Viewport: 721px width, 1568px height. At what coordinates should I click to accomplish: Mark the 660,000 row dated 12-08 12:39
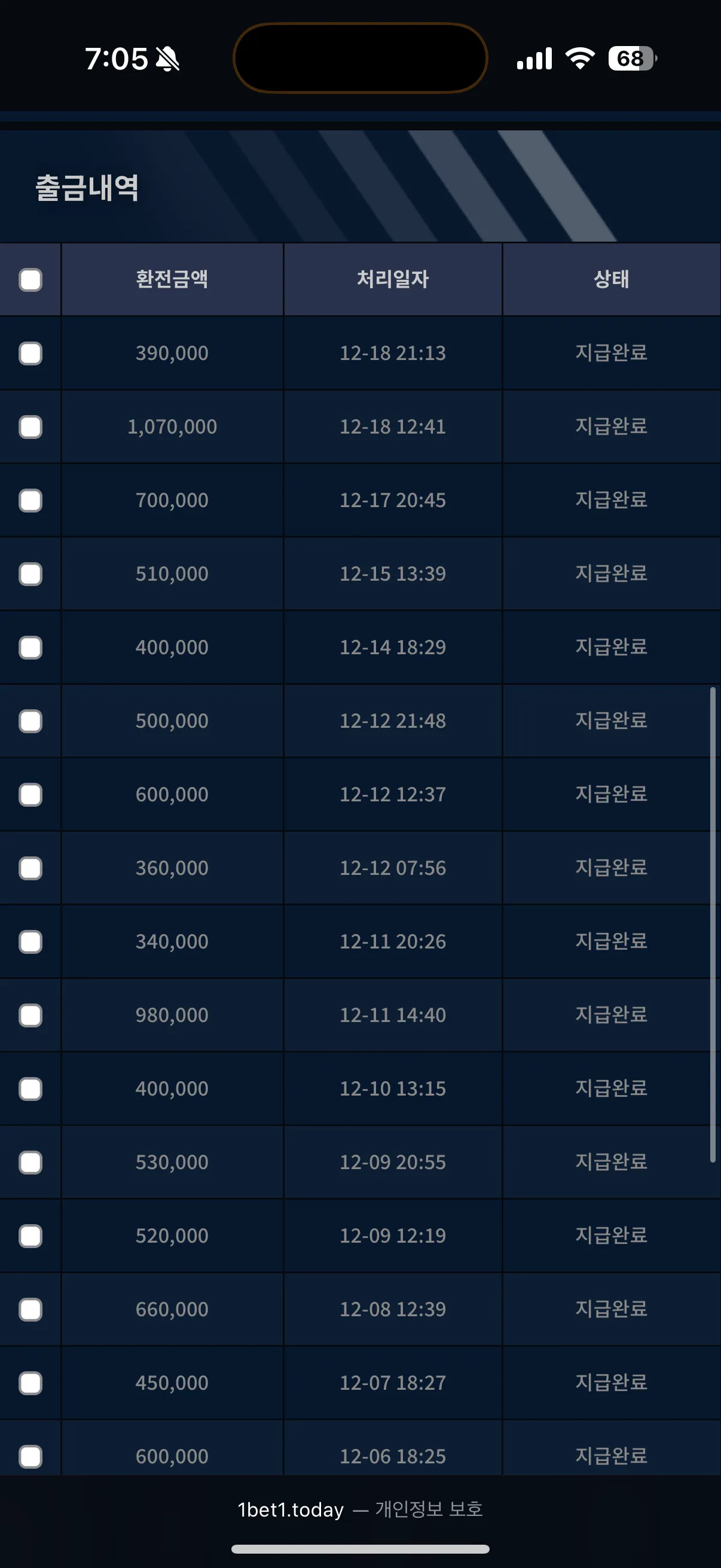coord(30,1310)
